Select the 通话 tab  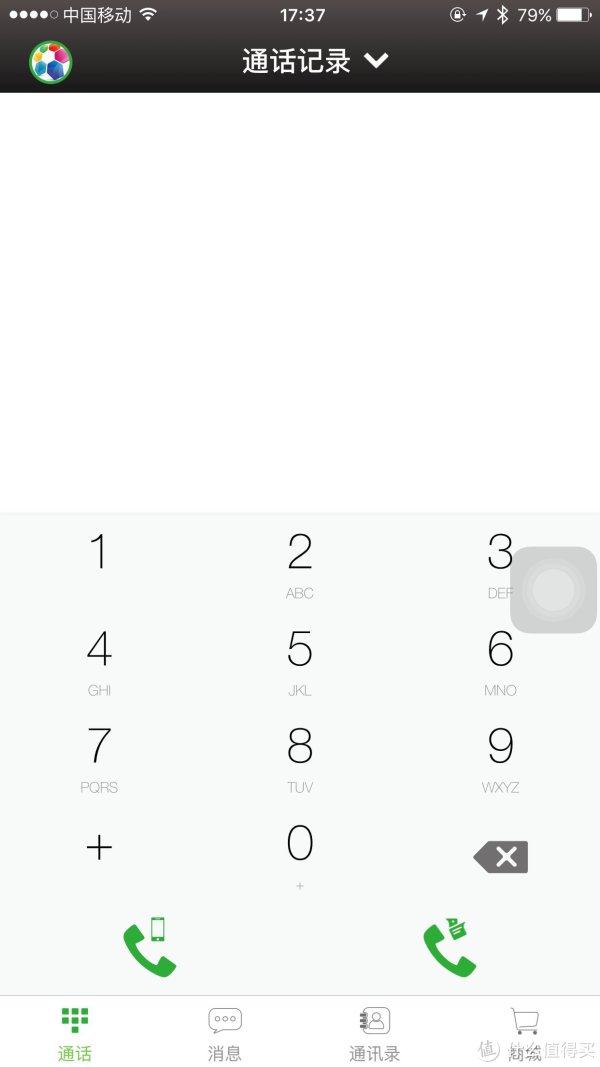(75, 1034)
